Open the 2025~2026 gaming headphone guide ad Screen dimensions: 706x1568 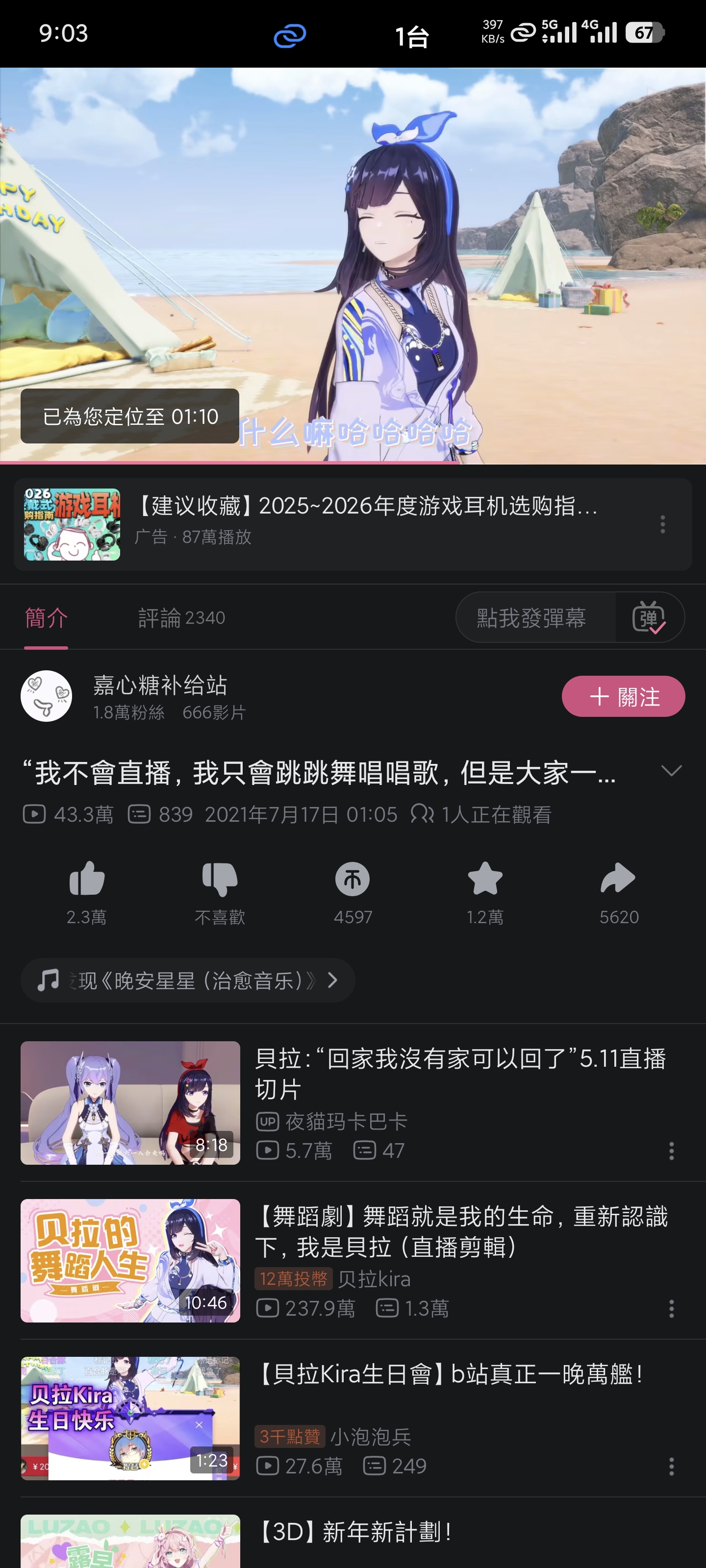(353, 524)
